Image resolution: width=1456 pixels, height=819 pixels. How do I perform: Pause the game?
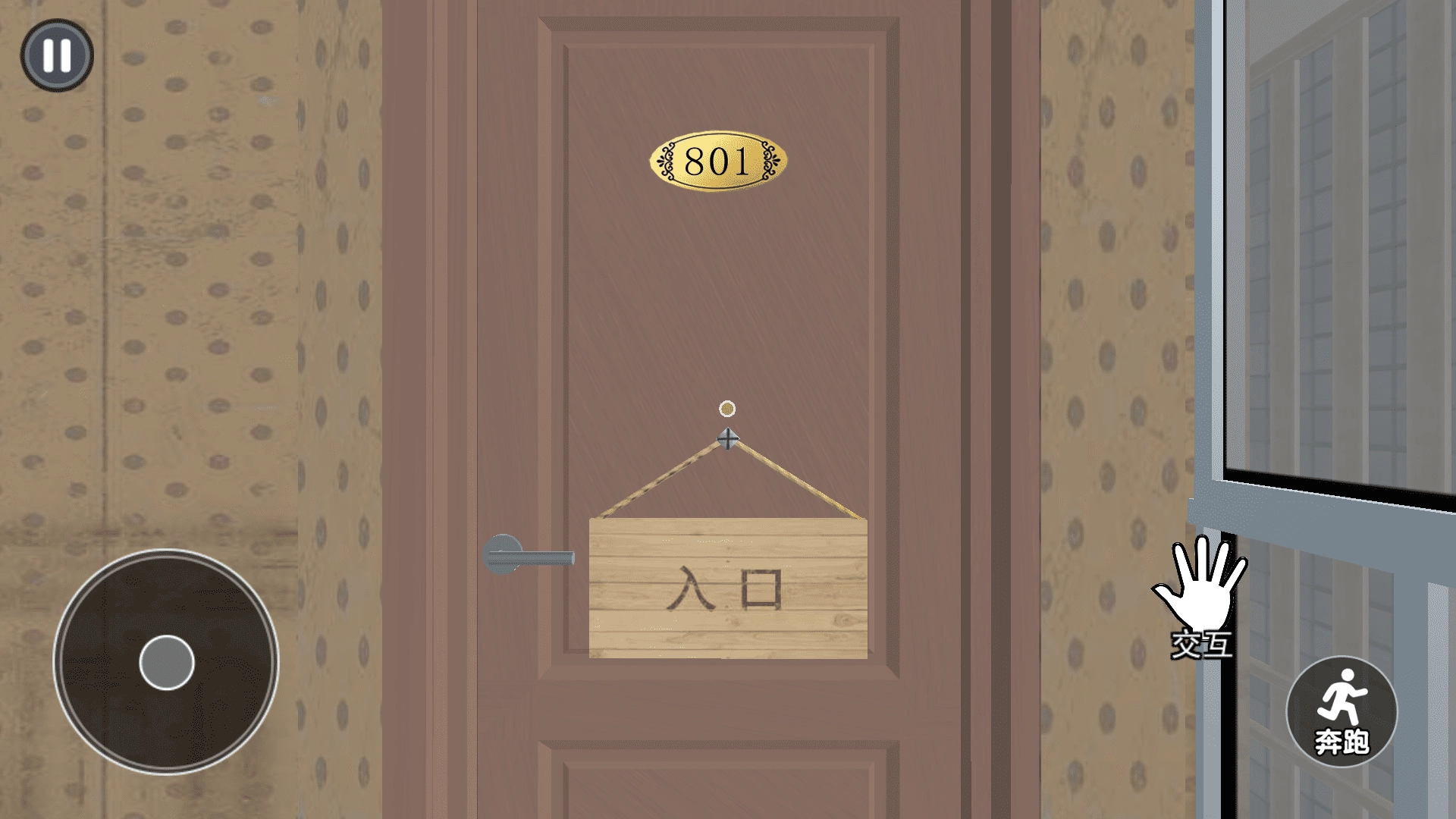pos(57,55)
